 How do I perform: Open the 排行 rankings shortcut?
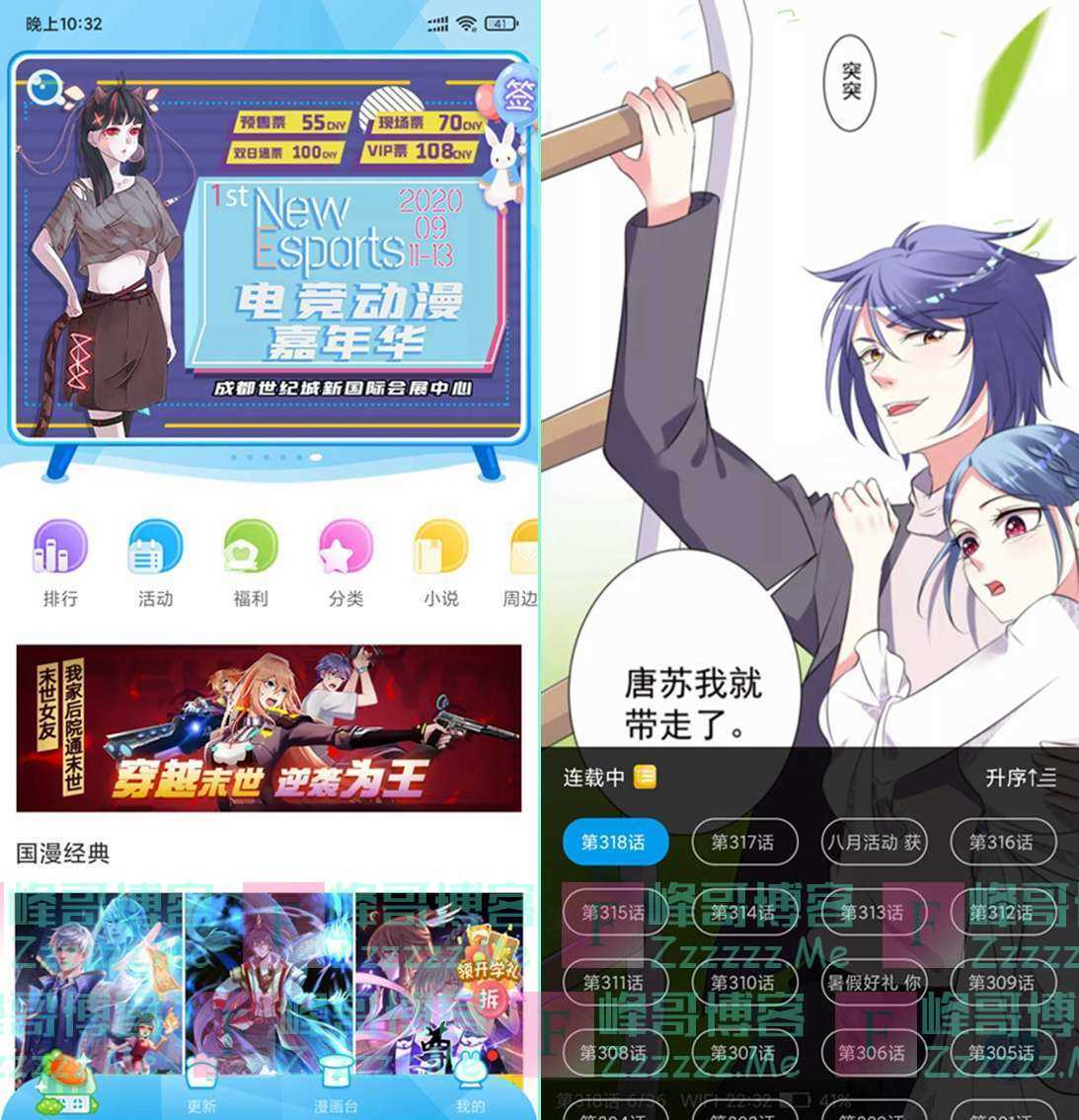pos(60,561)
